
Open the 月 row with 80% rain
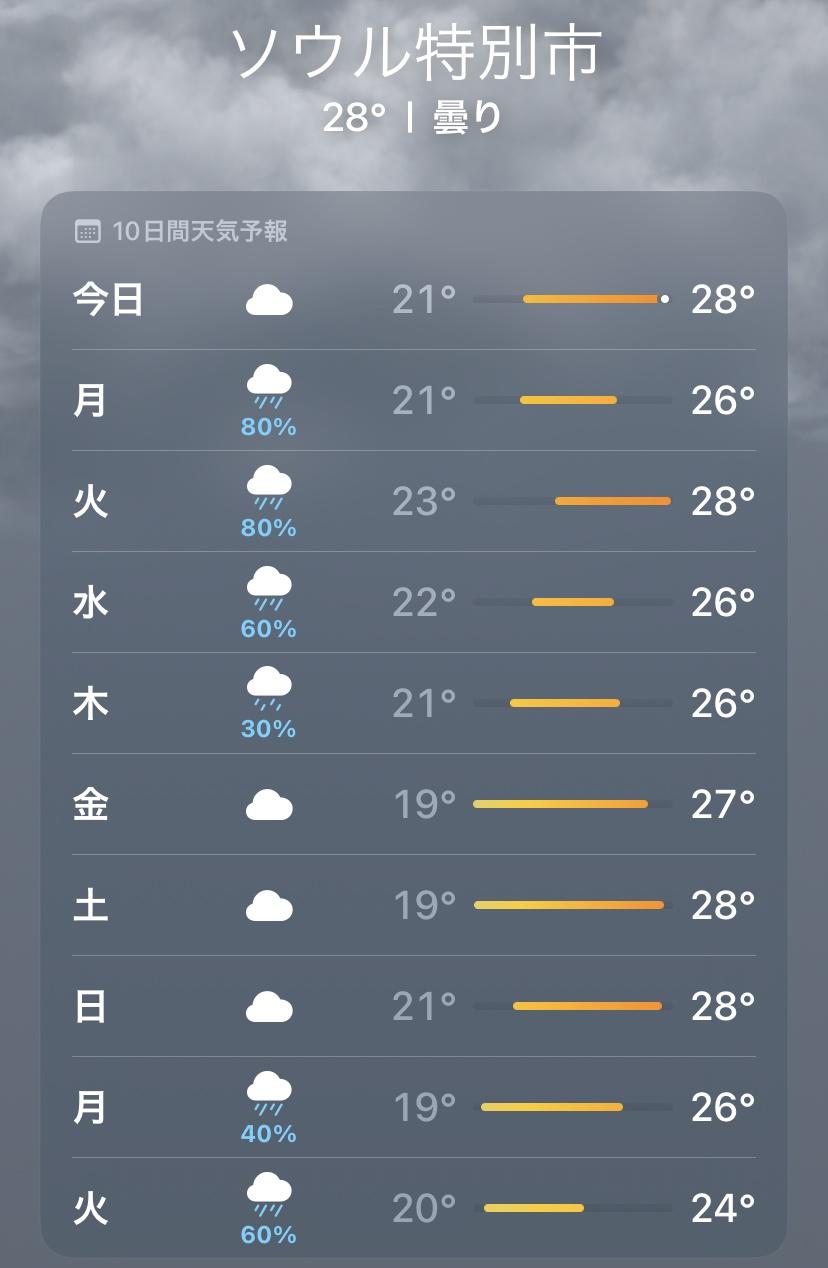(x=413, y=400)
